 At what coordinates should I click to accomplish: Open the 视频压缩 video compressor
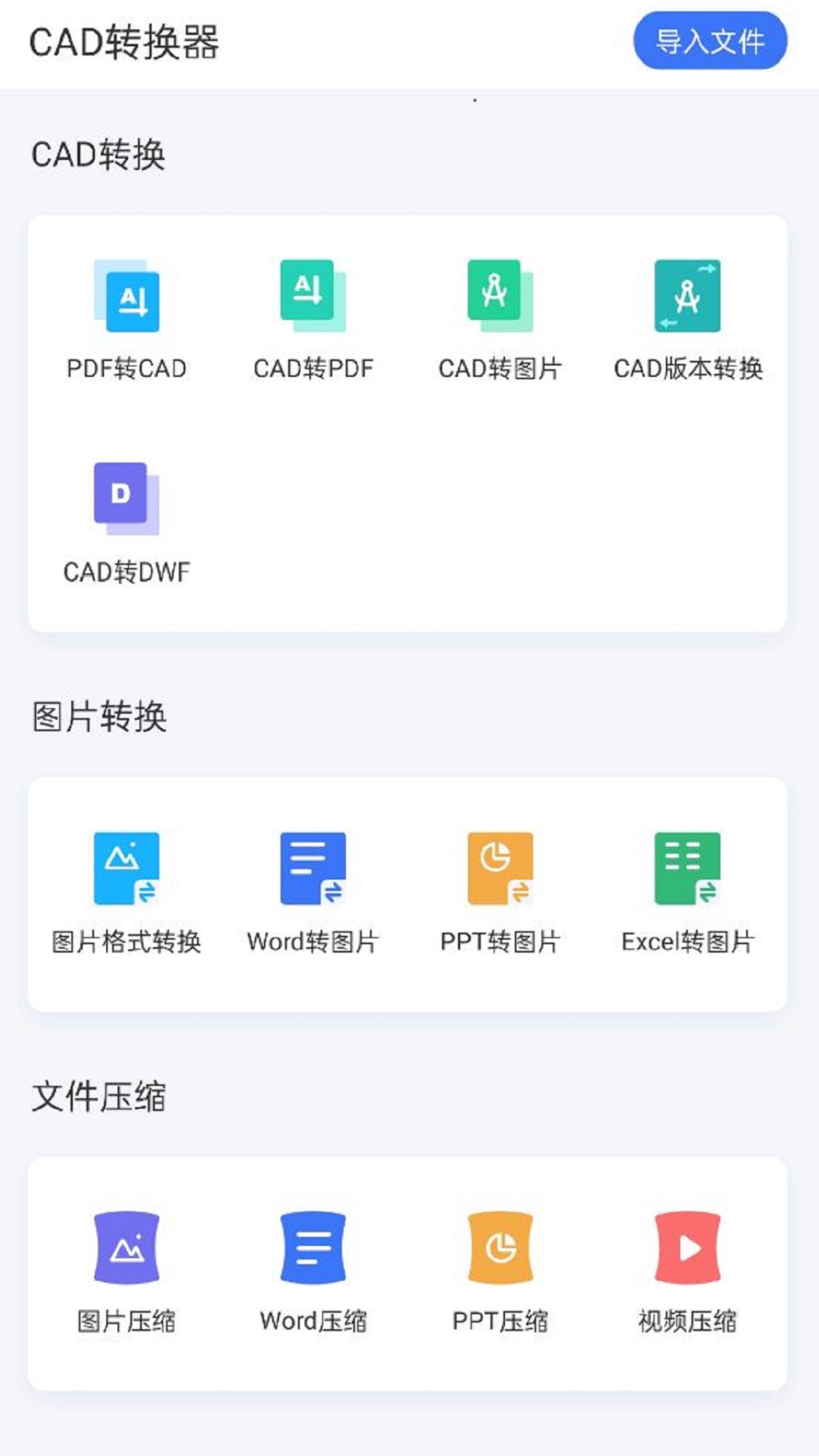[686, 1251]
